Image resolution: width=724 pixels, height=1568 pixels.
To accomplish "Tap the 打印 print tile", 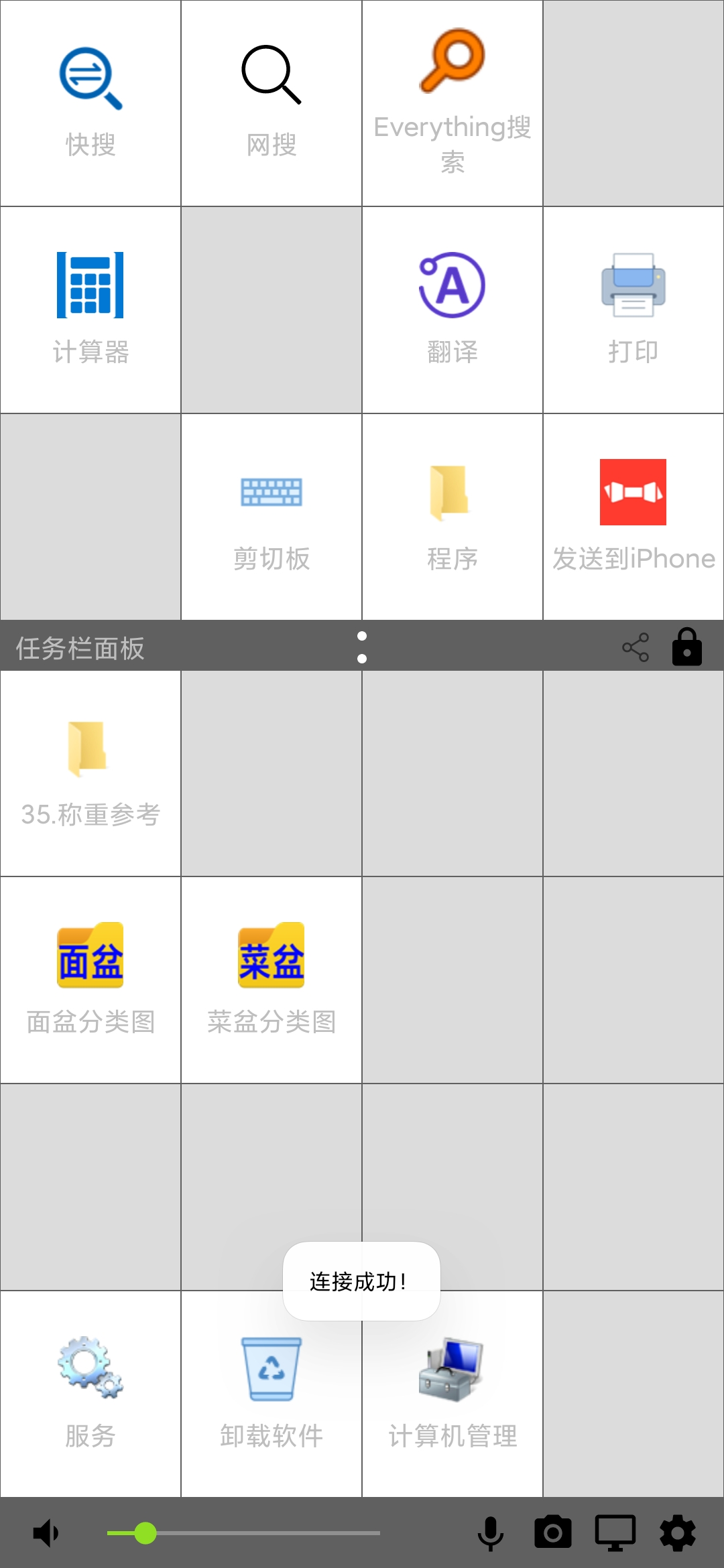I will [633, 310].
